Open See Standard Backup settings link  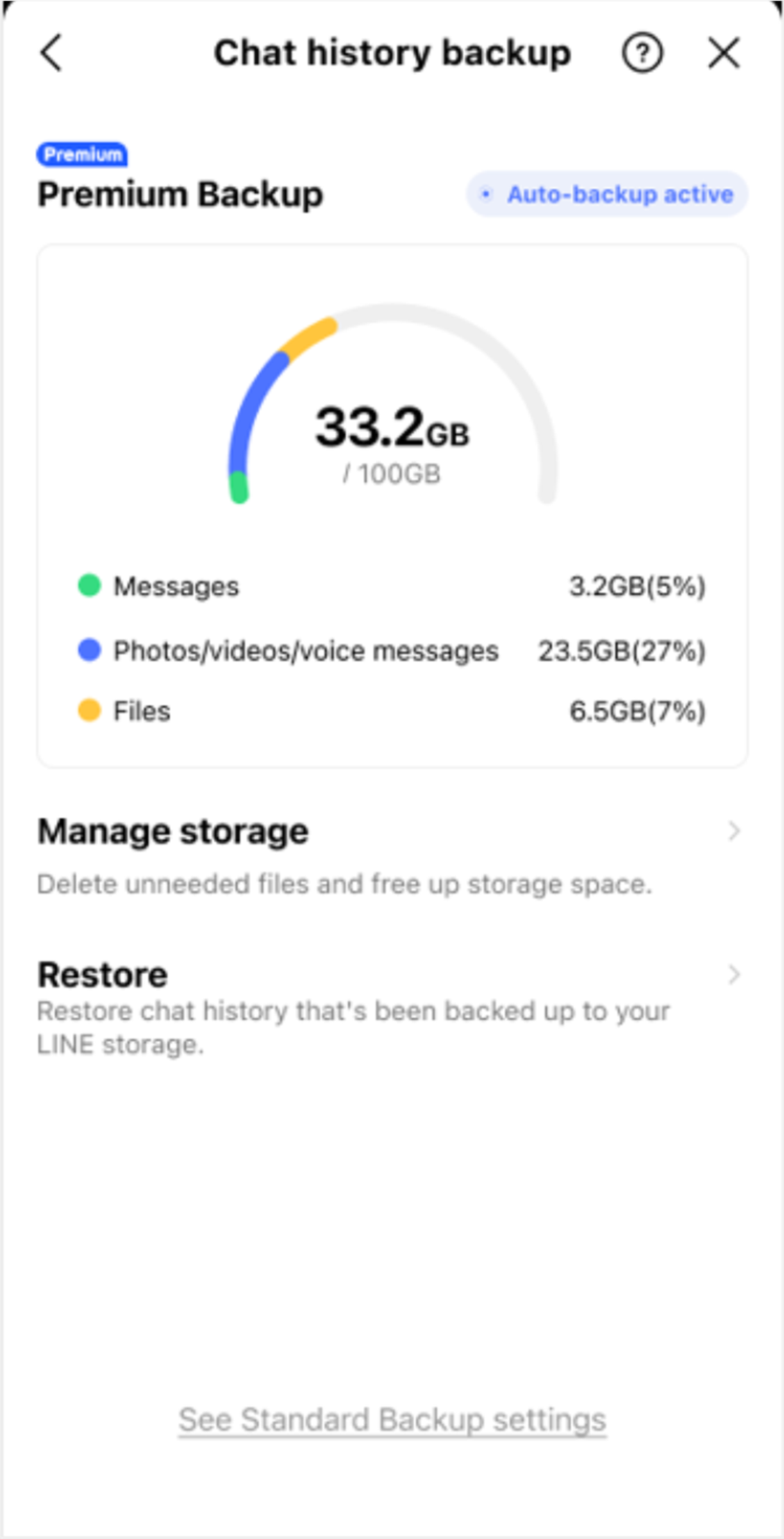coord(392,1420)
